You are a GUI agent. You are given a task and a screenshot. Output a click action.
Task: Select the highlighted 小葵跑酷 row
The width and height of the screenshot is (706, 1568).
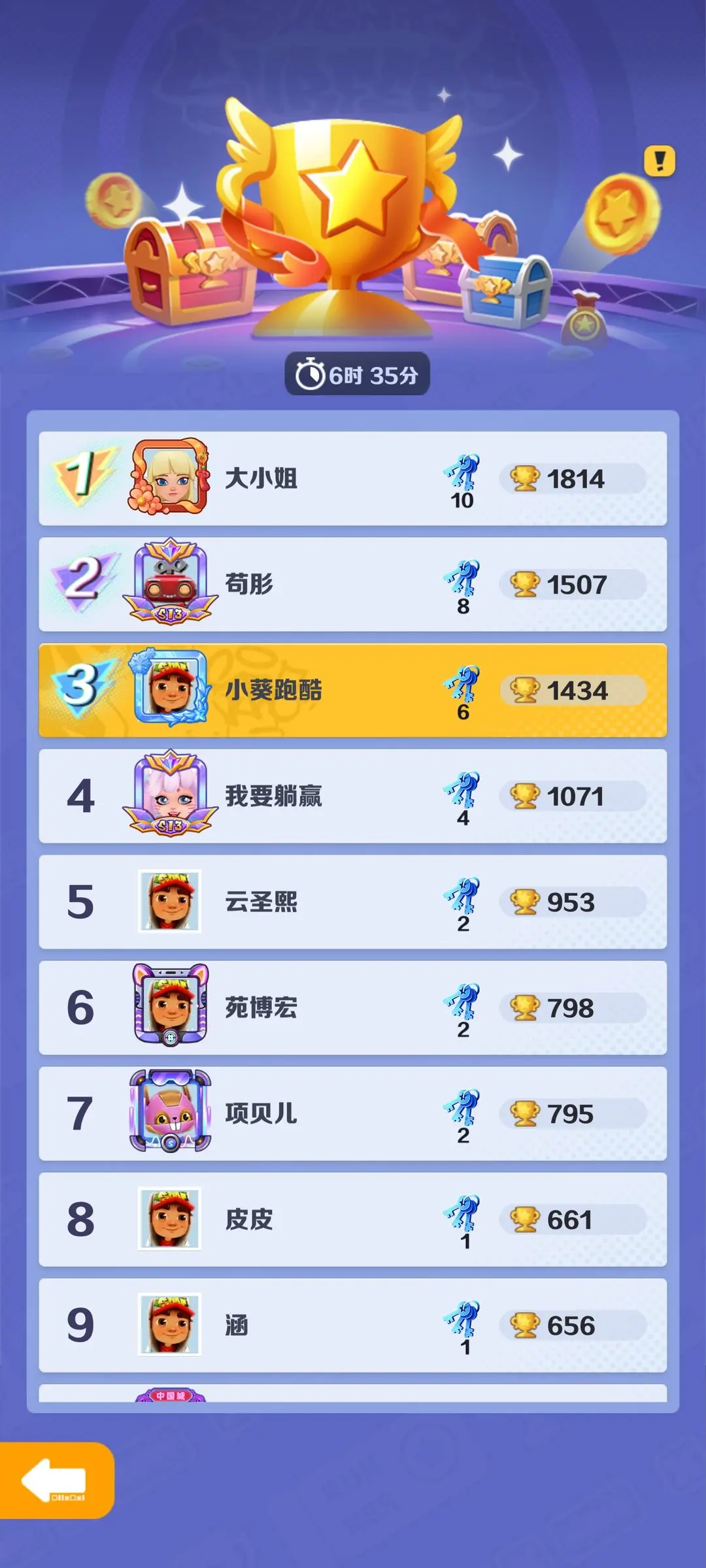(353, 691)
